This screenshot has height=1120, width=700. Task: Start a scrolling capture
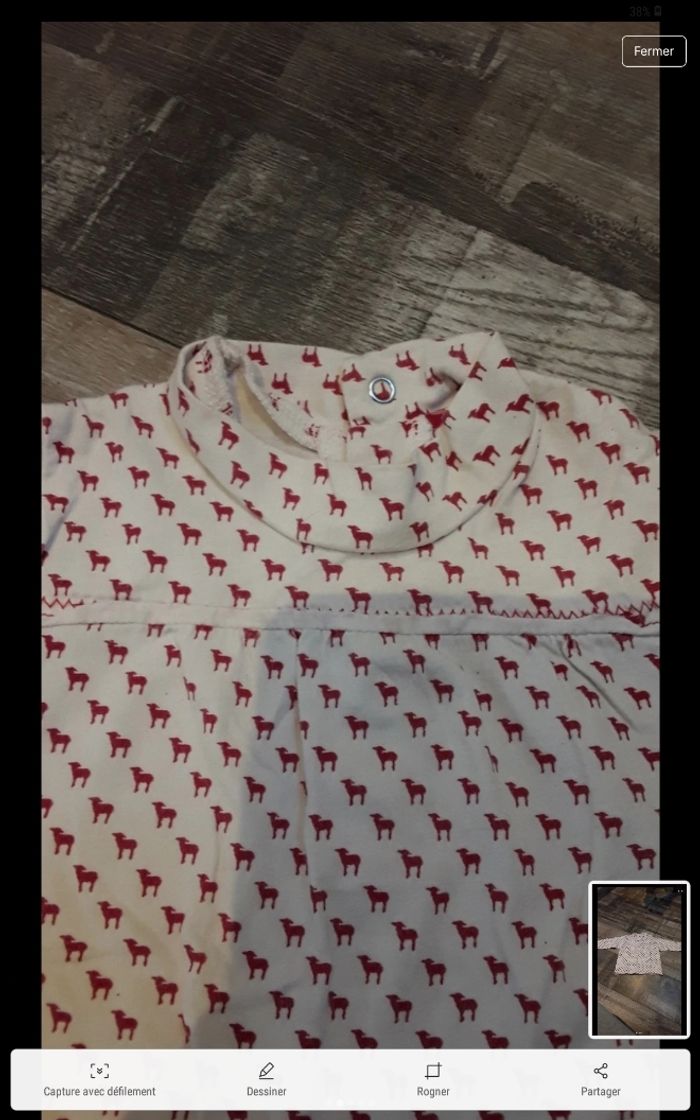99,1079
